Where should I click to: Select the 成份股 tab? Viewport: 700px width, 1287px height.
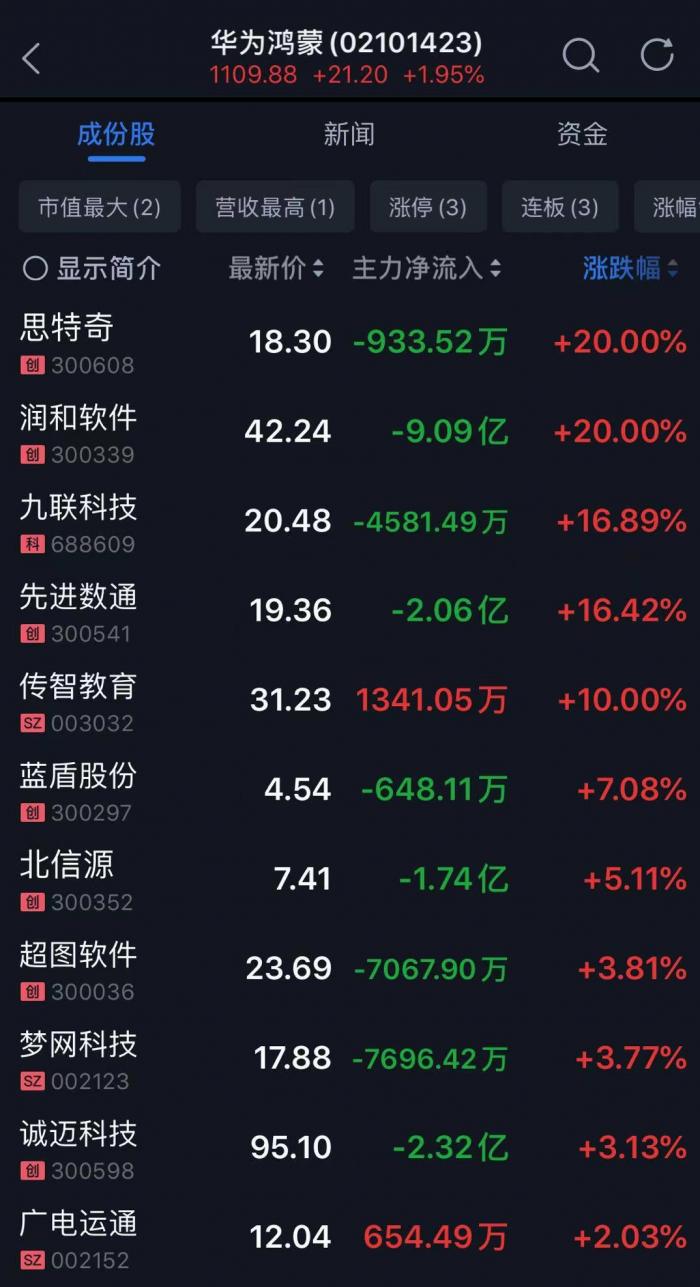click(116, 134)
